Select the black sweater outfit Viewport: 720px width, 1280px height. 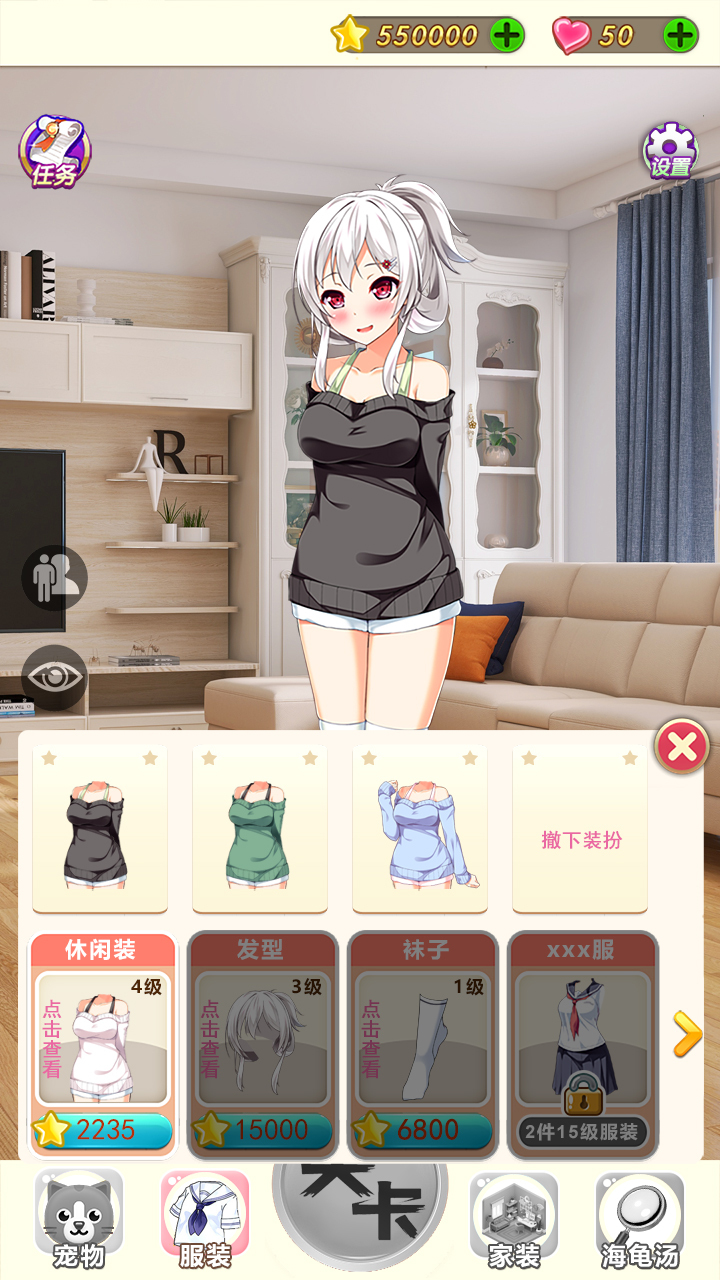point(99,829)
